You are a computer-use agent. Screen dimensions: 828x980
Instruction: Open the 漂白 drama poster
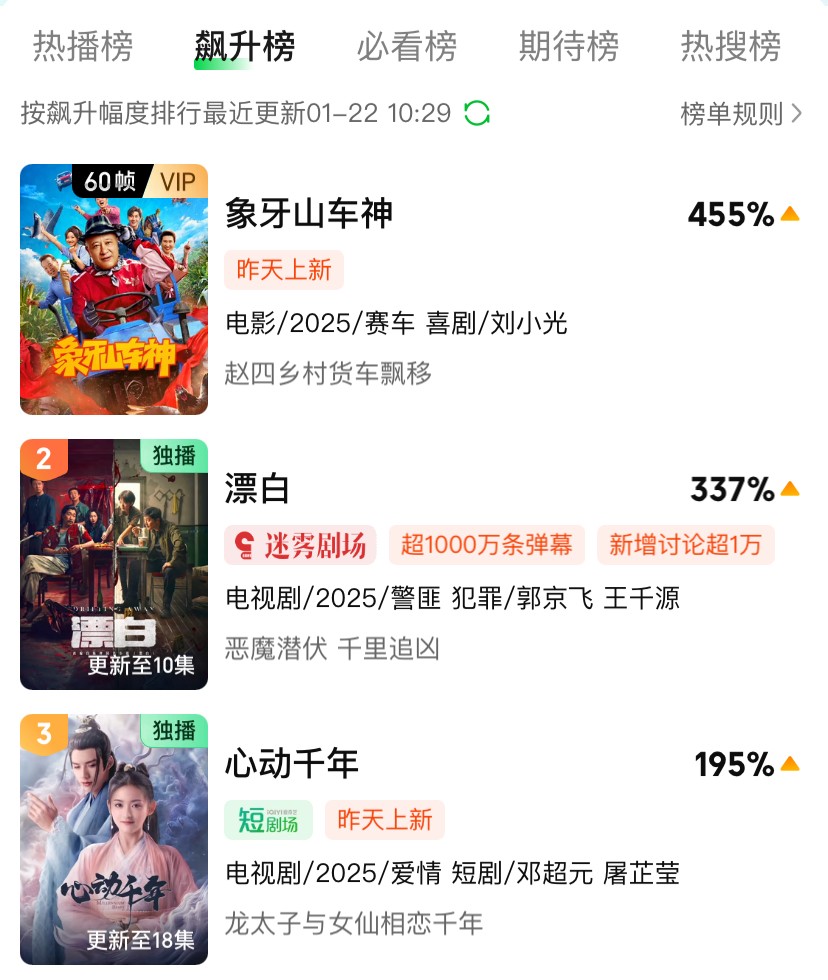(x=114, y=564)
